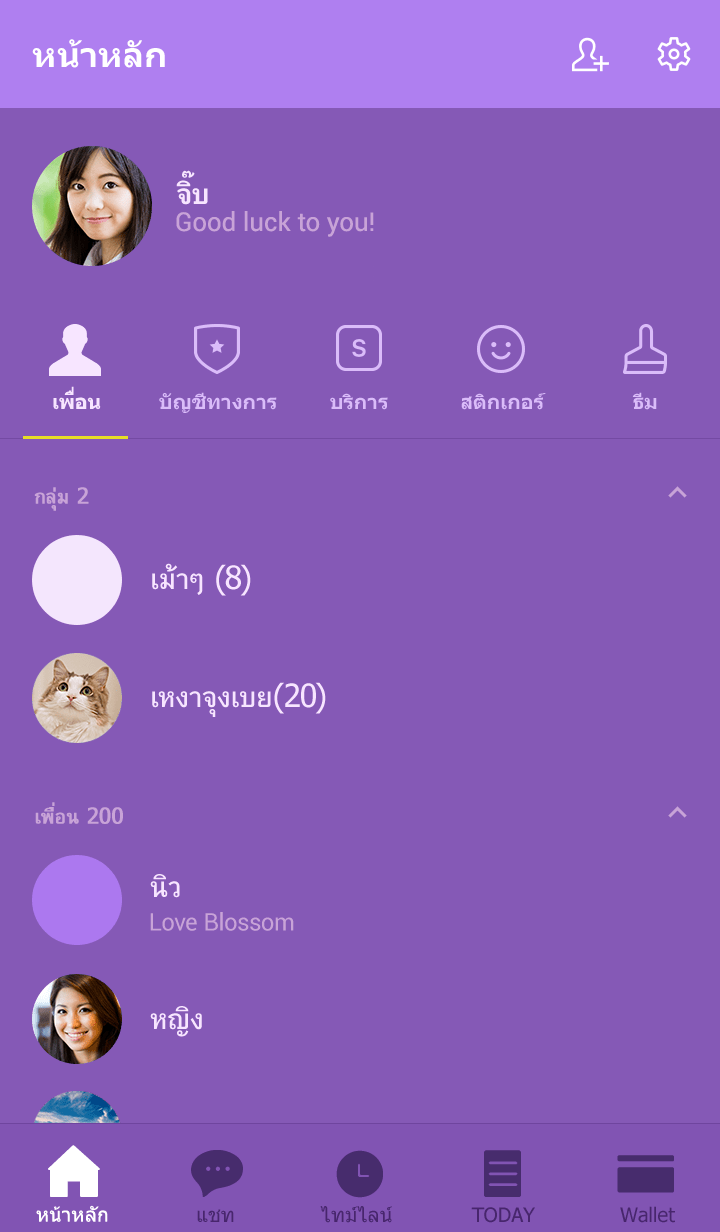Collapse the เพื่อน 200 section
720x1232 pixels.
677,812
